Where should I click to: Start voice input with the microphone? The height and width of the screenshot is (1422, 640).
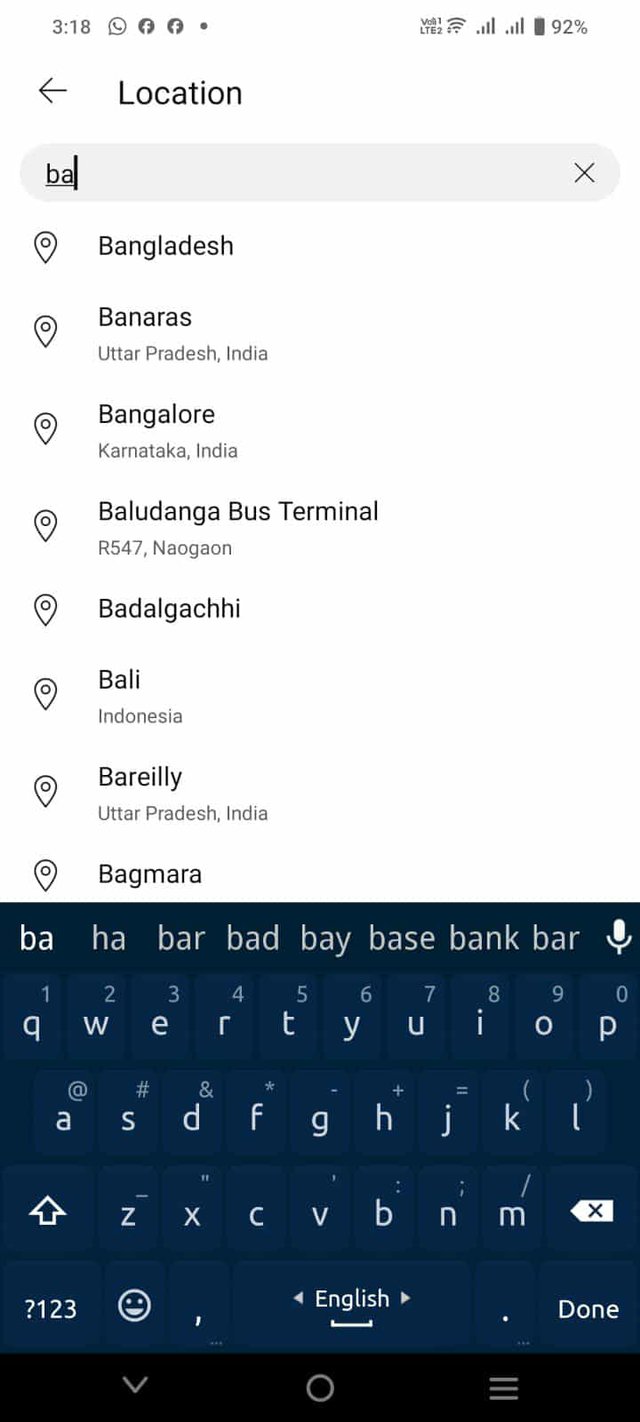(x=619, y=938)
